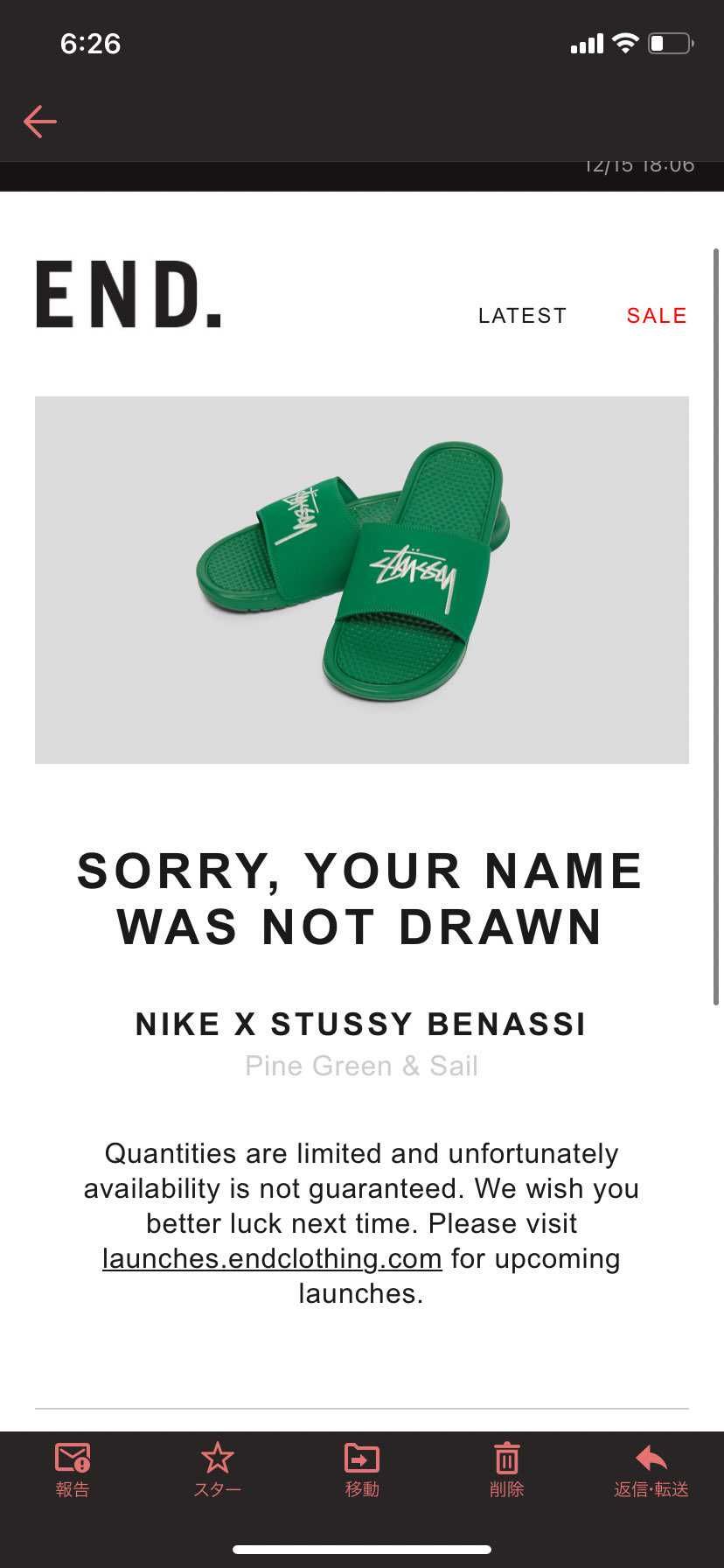The image size is (724, 1568).
Task: Open the LATEST link in the email
Action: (522, 316)
